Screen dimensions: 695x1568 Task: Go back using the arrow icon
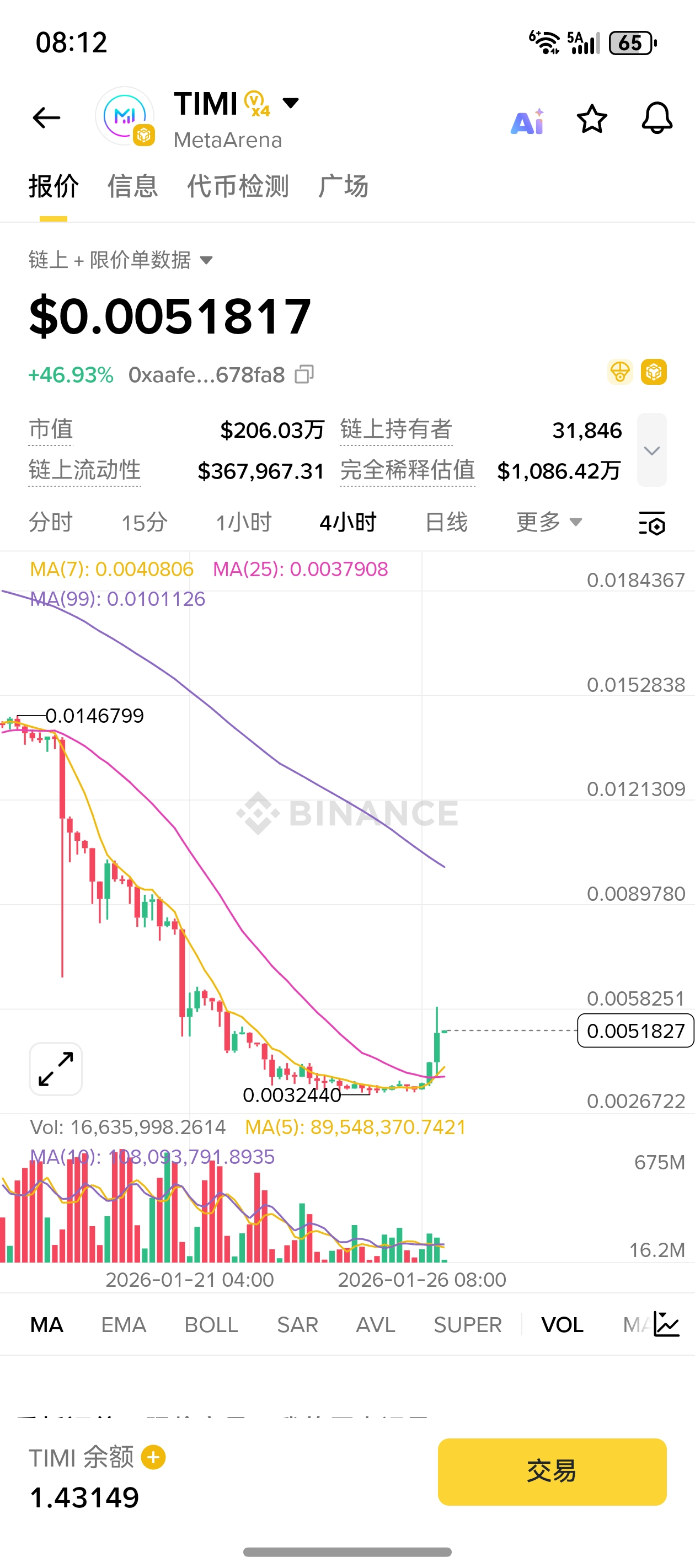pyautogui.click(x=46, y=117)
